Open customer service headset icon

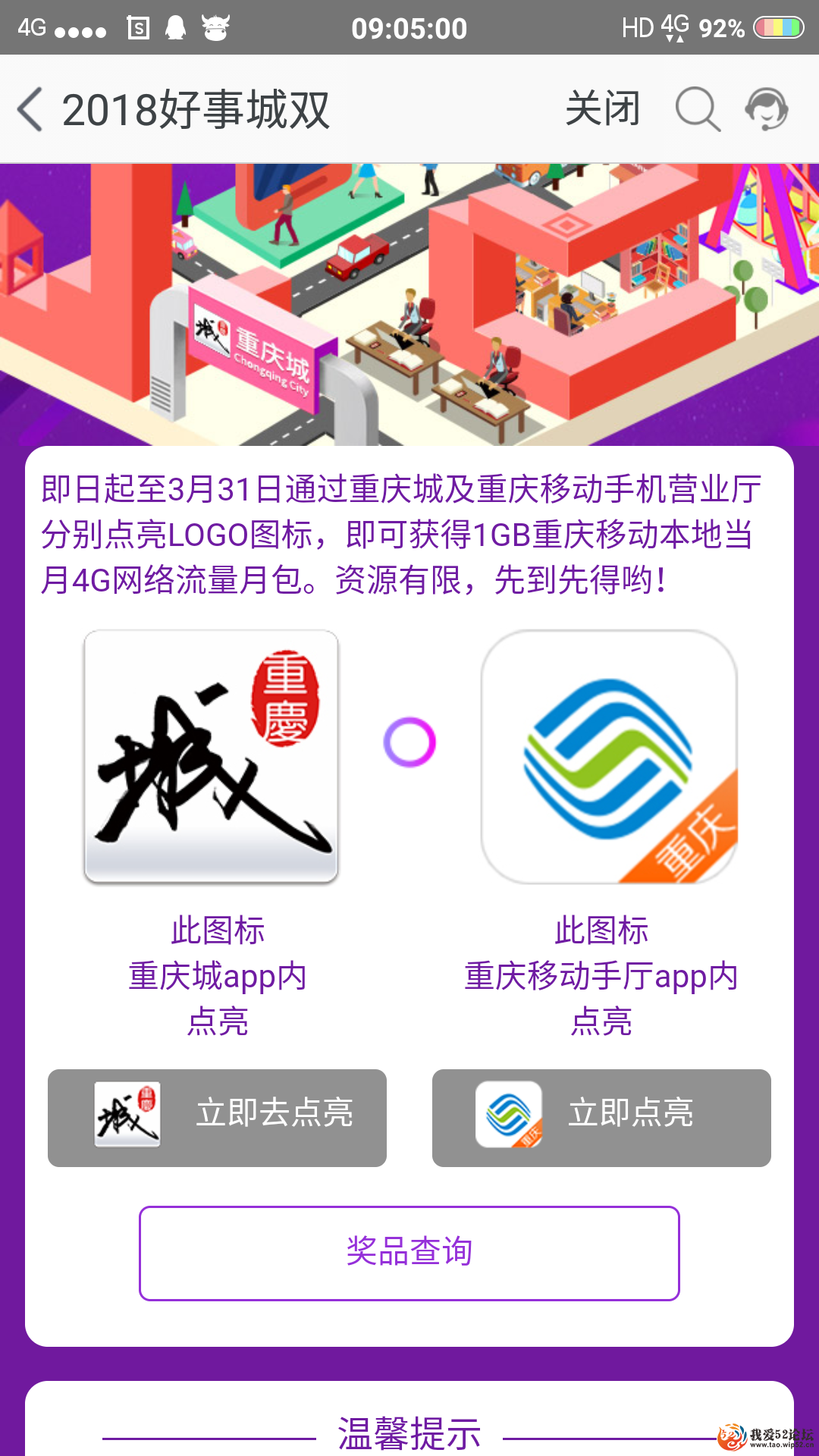[x=767, y=109]
